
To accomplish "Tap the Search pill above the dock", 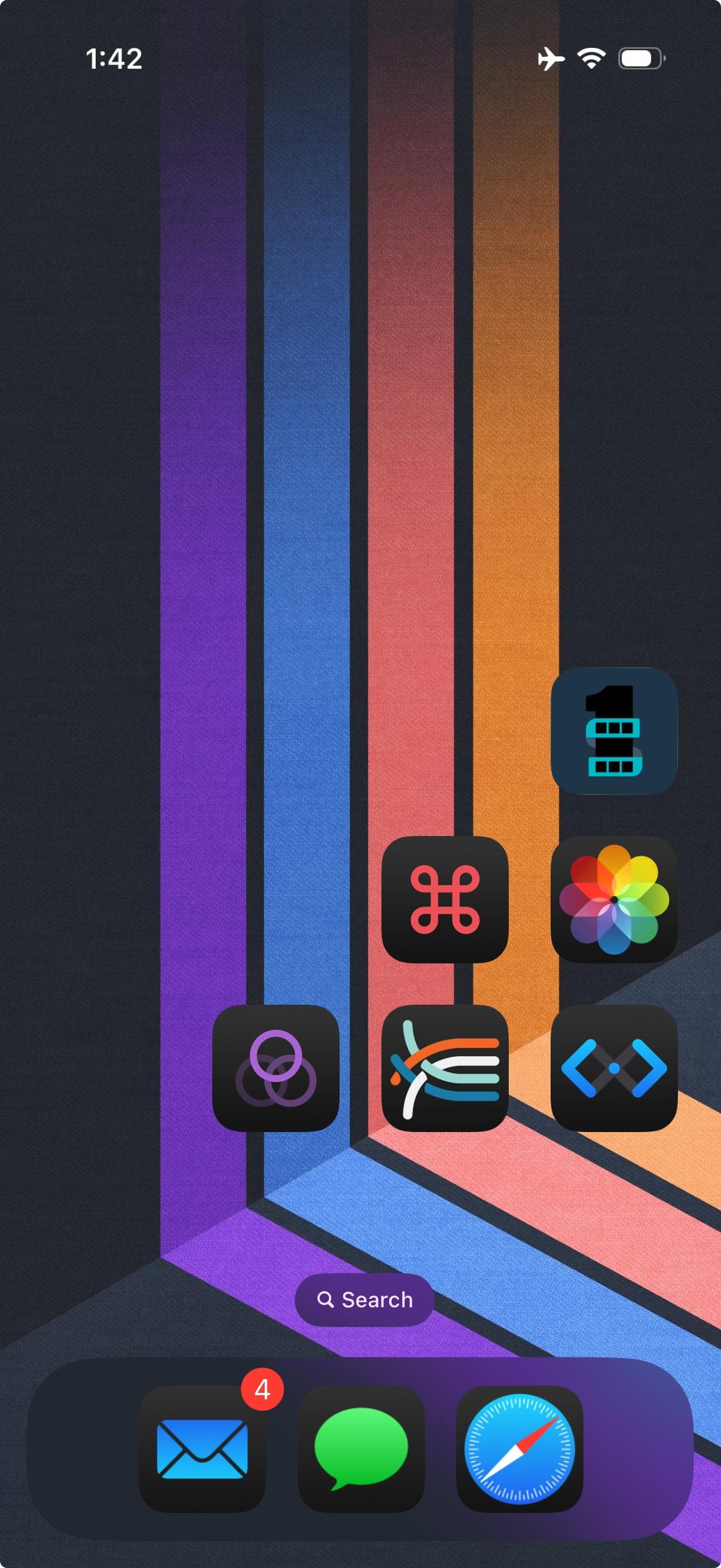I will 364,1299.
